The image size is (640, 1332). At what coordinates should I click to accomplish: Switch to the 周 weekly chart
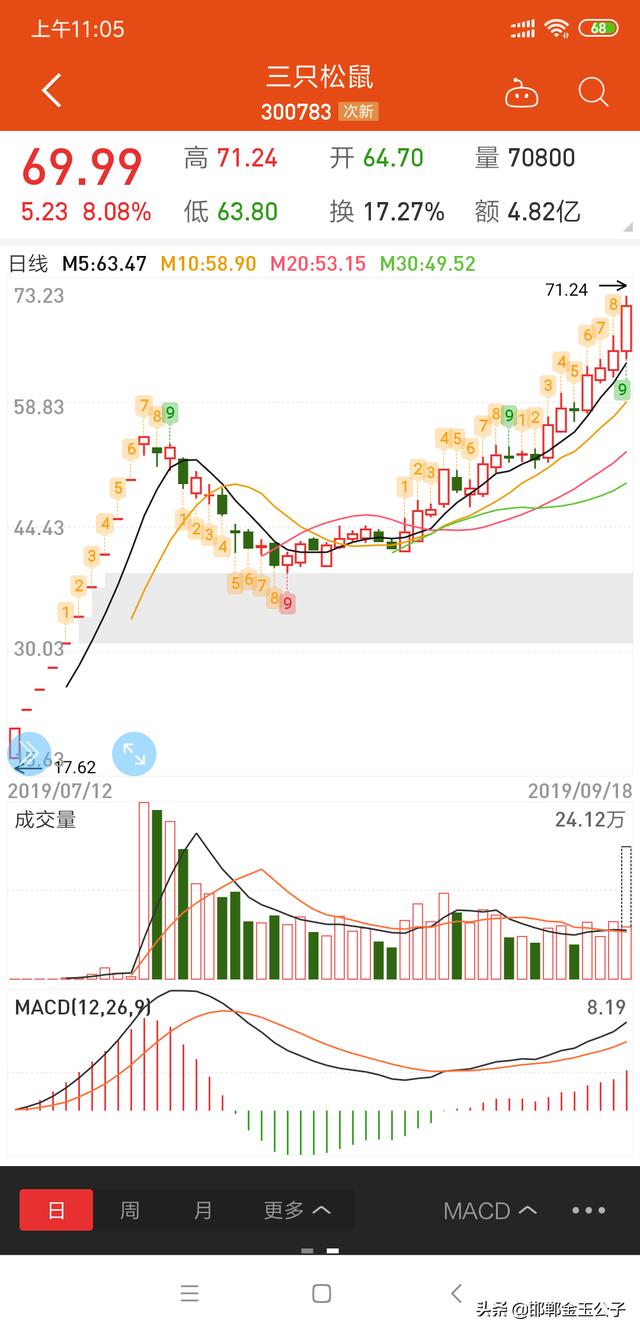(130, 1210)
